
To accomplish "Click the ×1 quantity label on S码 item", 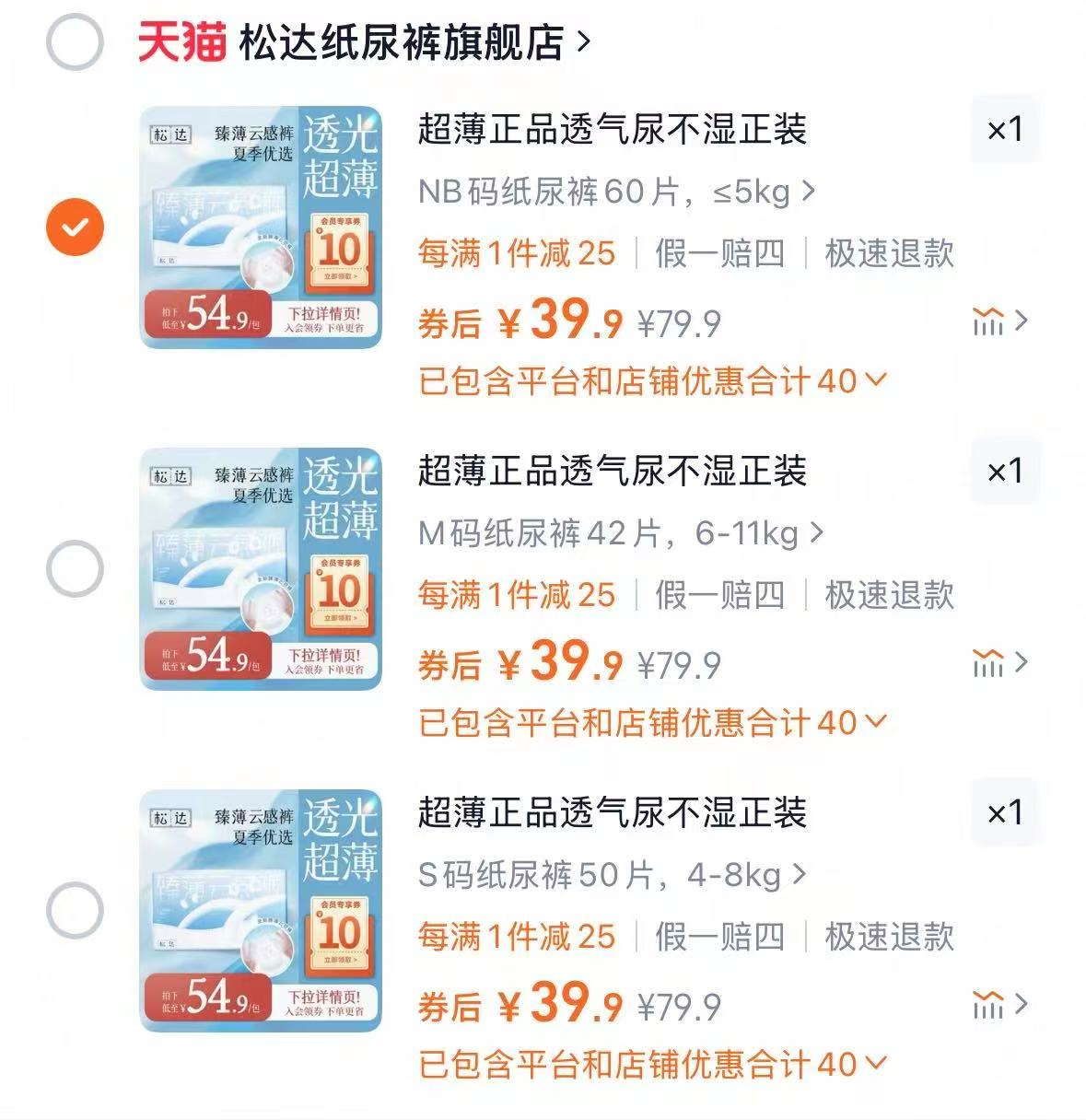I will [1004, 811].
